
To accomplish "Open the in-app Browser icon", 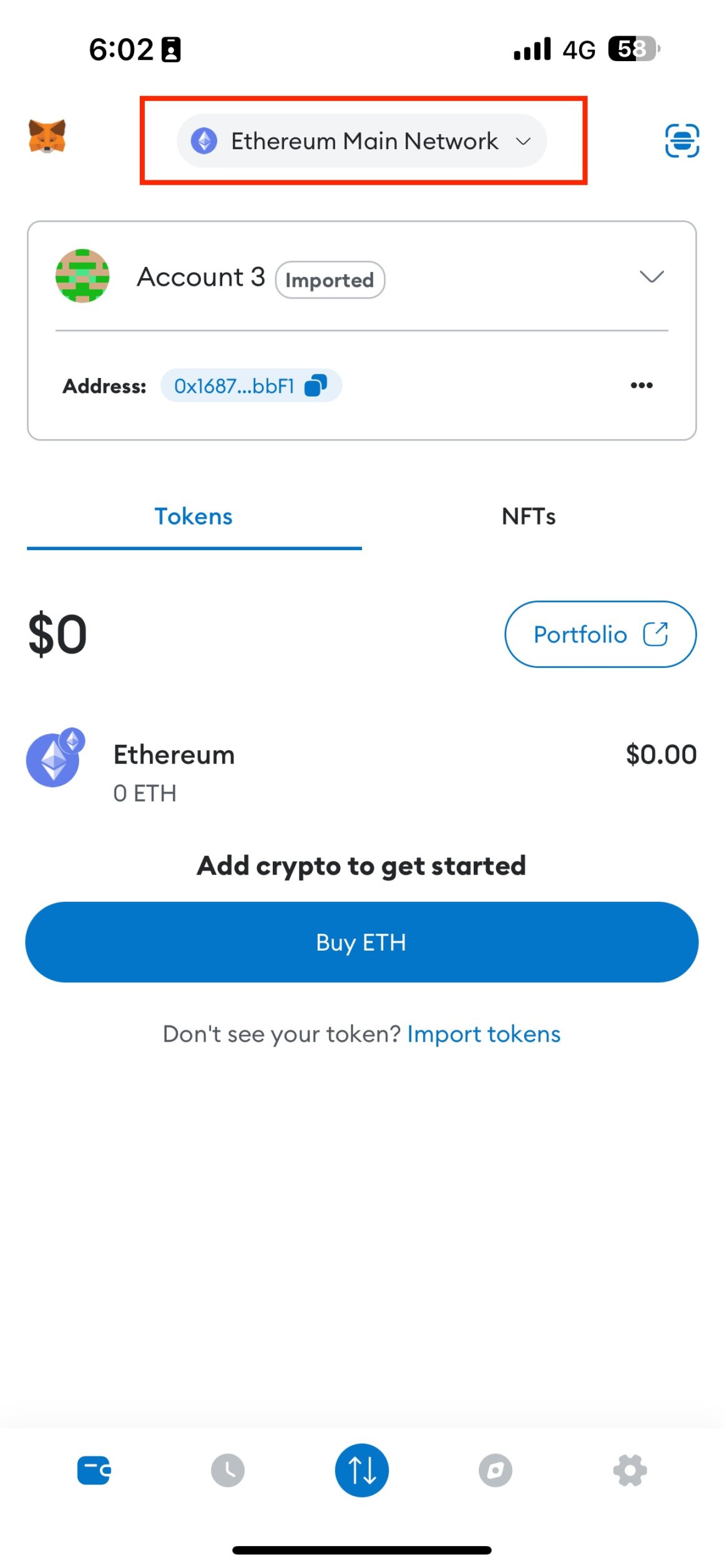I will tap(496, 1469).
